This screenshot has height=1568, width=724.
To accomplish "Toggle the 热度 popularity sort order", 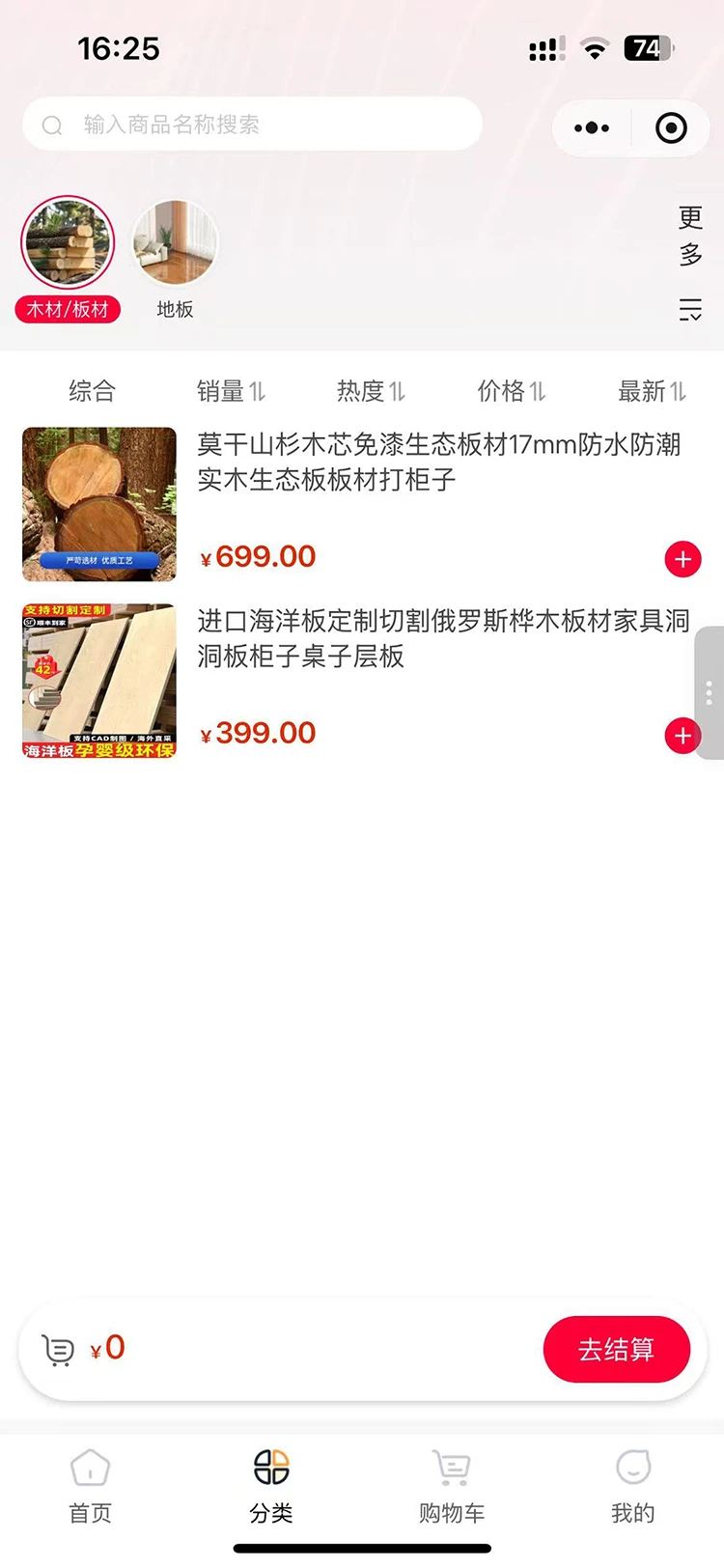I will 372,391.
